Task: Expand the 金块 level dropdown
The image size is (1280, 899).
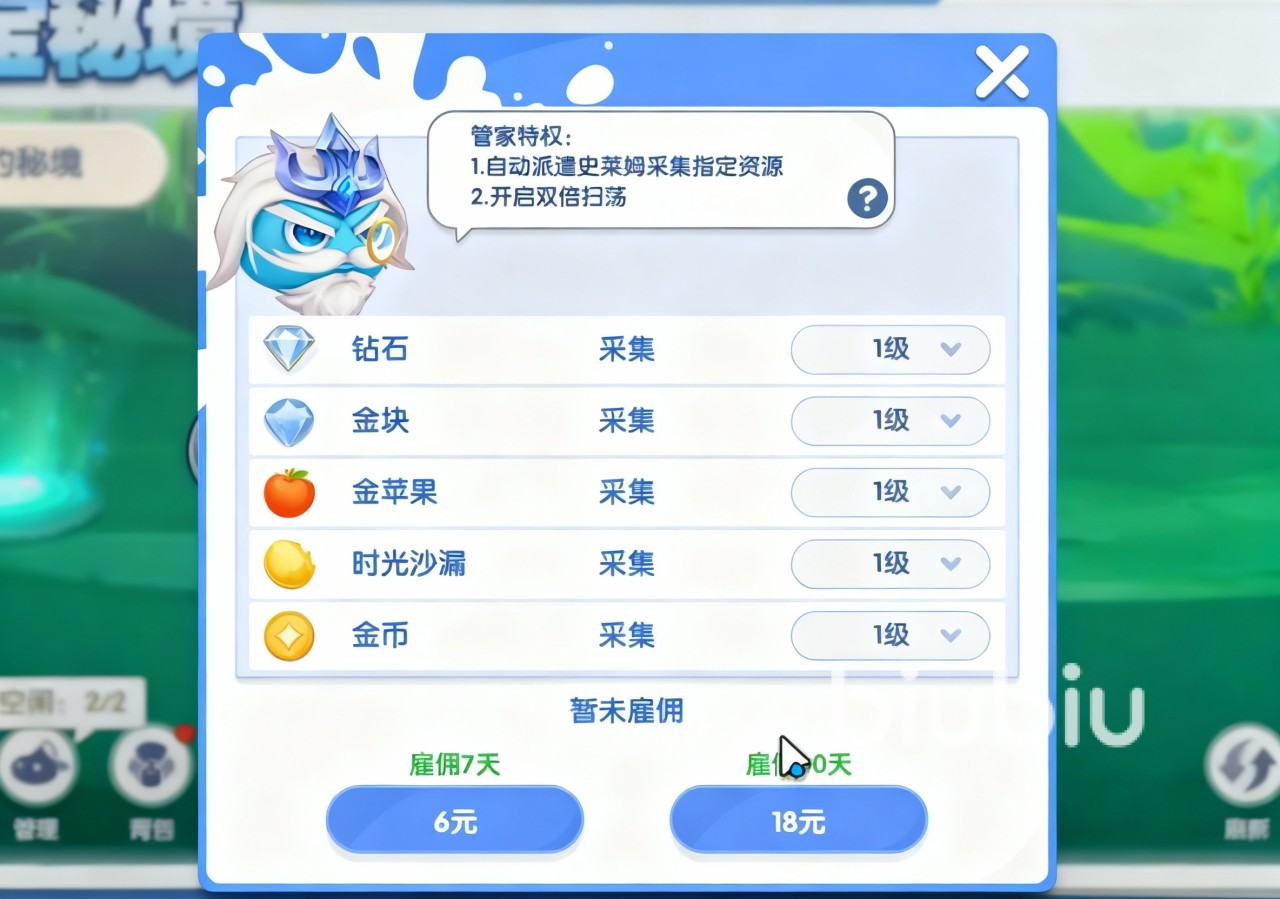Action: click(x=890, y=421)
